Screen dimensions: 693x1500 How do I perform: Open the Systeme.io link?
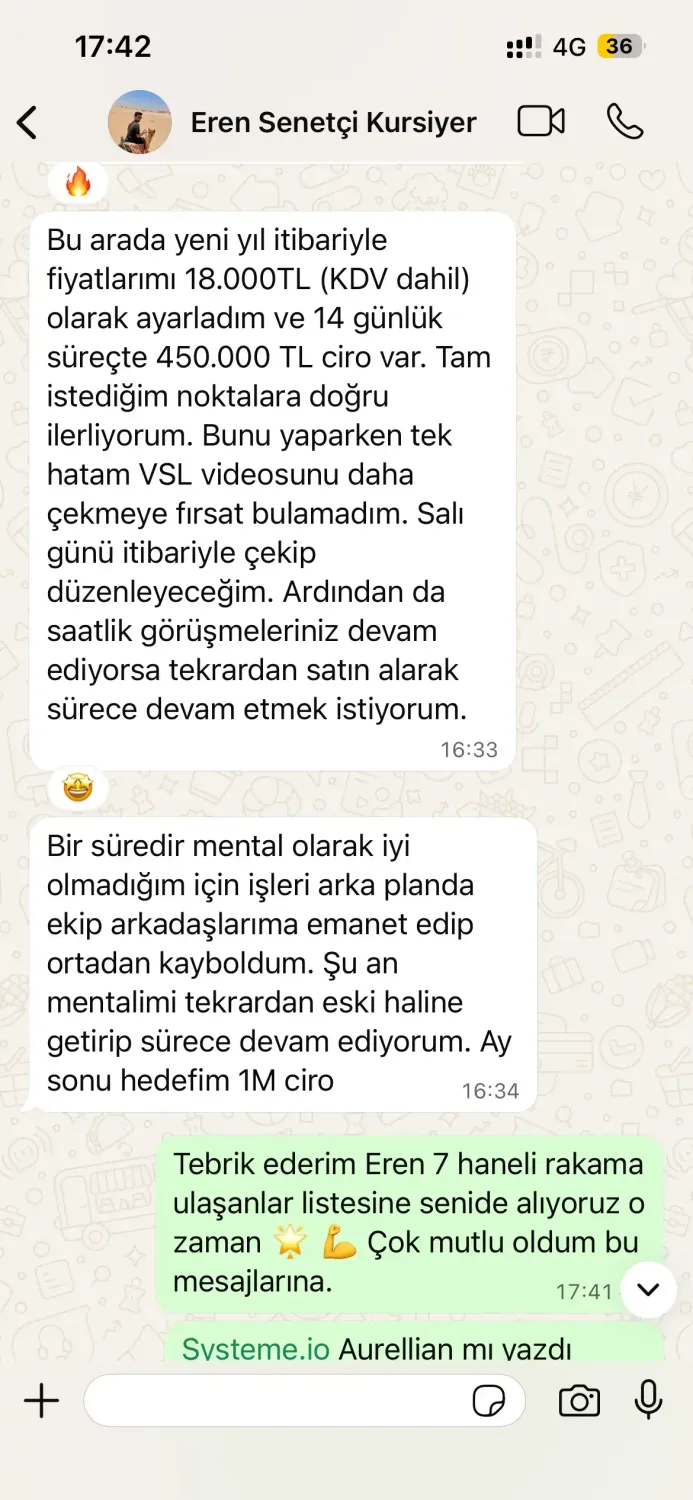256,1348
